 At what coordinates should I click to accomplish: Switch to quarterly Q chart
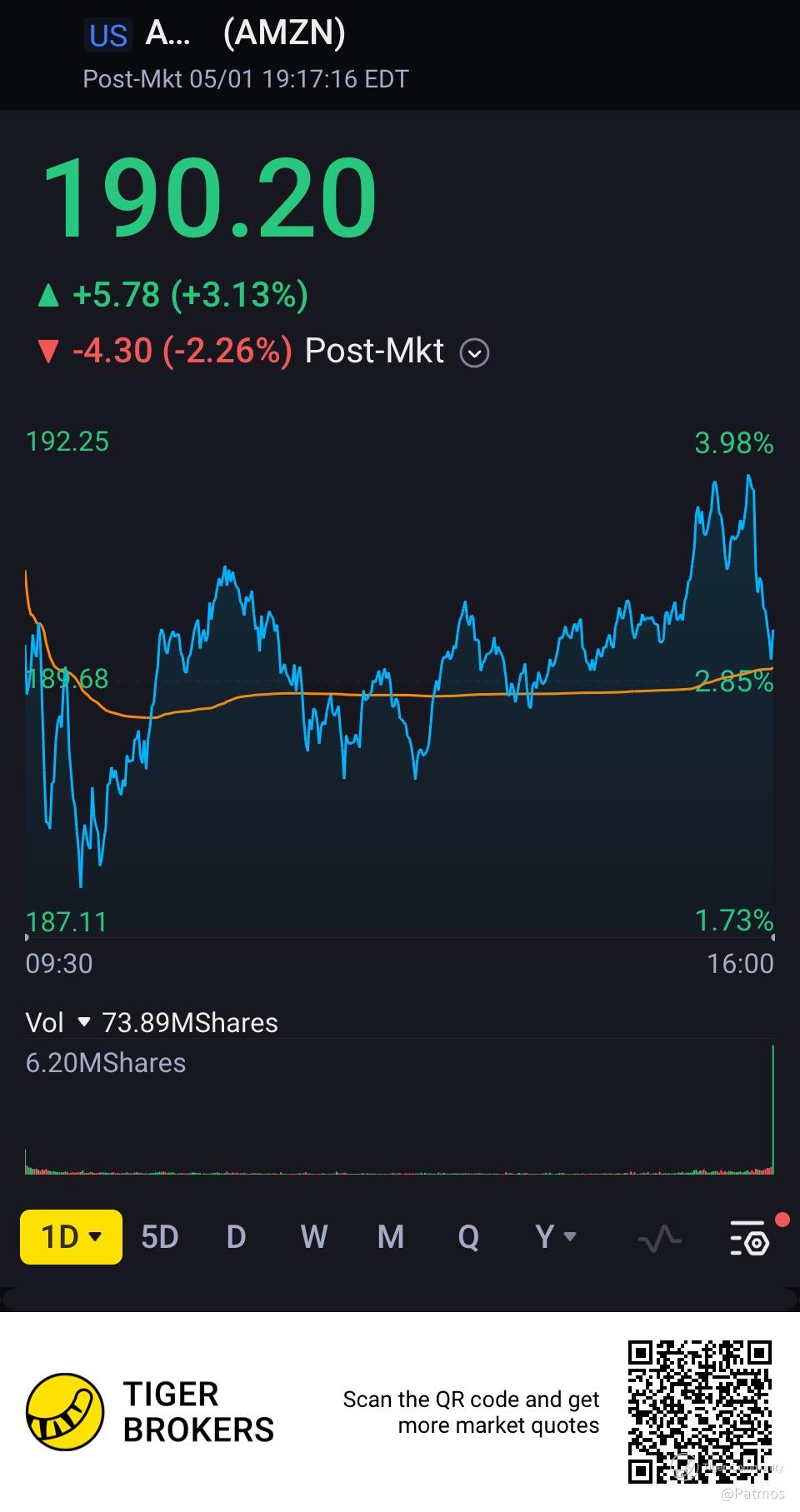(x=468, y=1237)
